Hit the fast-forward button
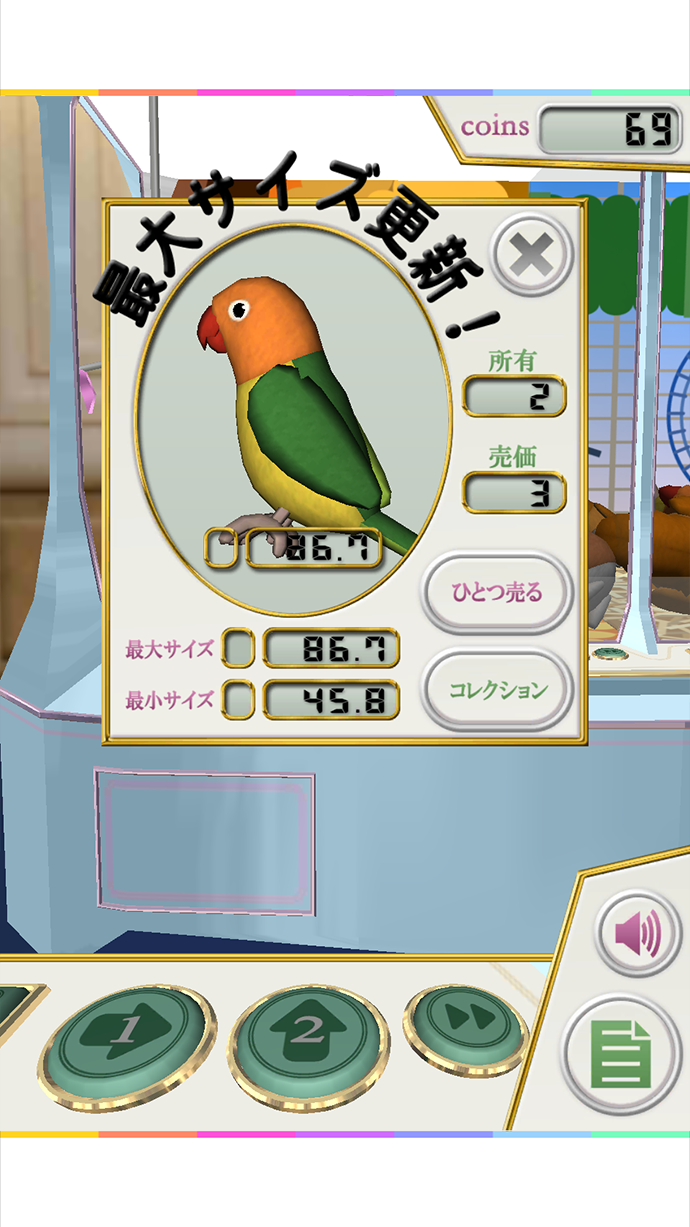690x1227 pixels. pos(466,1021)
